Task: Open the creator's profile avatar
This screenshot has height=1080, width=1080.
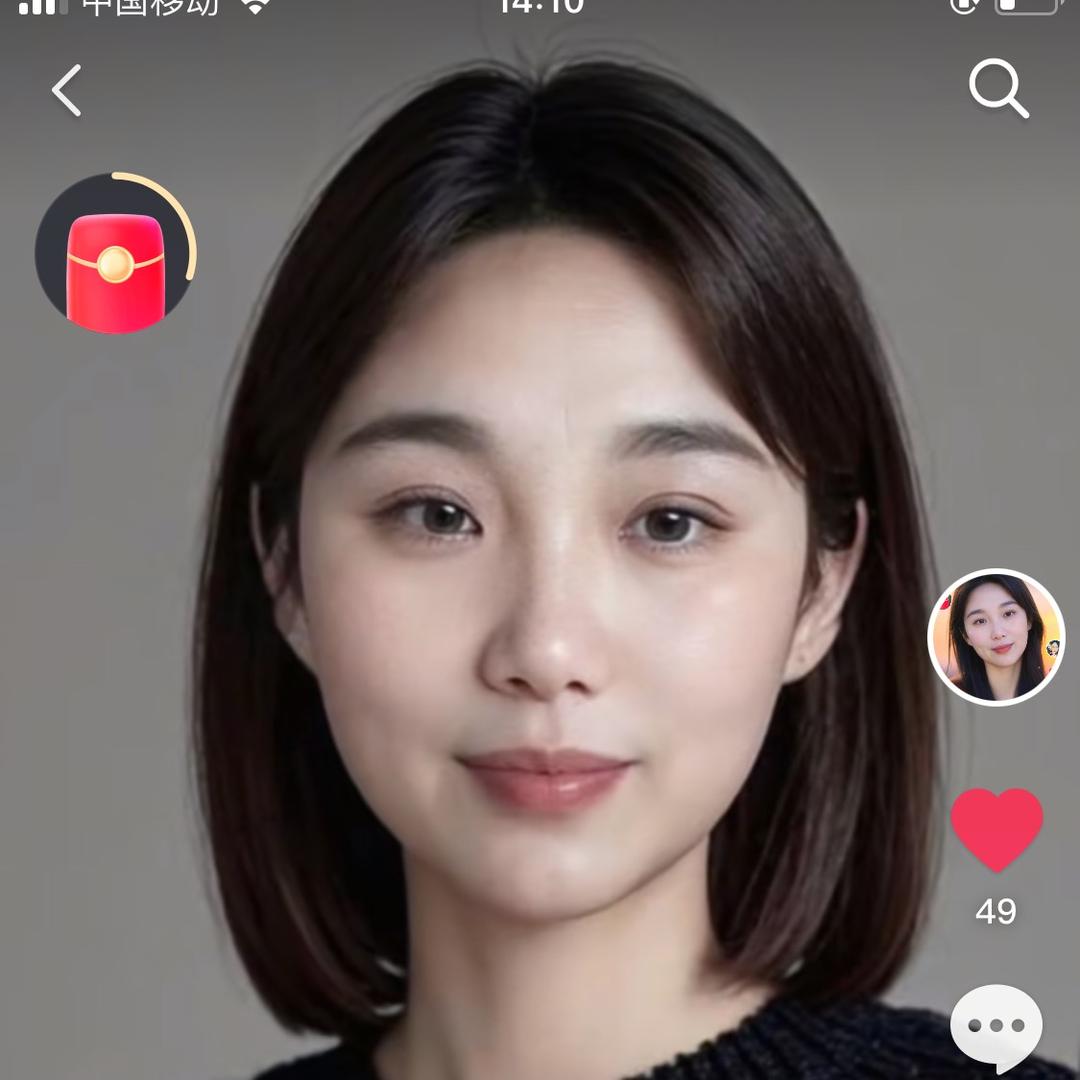Action: point(996,637)
